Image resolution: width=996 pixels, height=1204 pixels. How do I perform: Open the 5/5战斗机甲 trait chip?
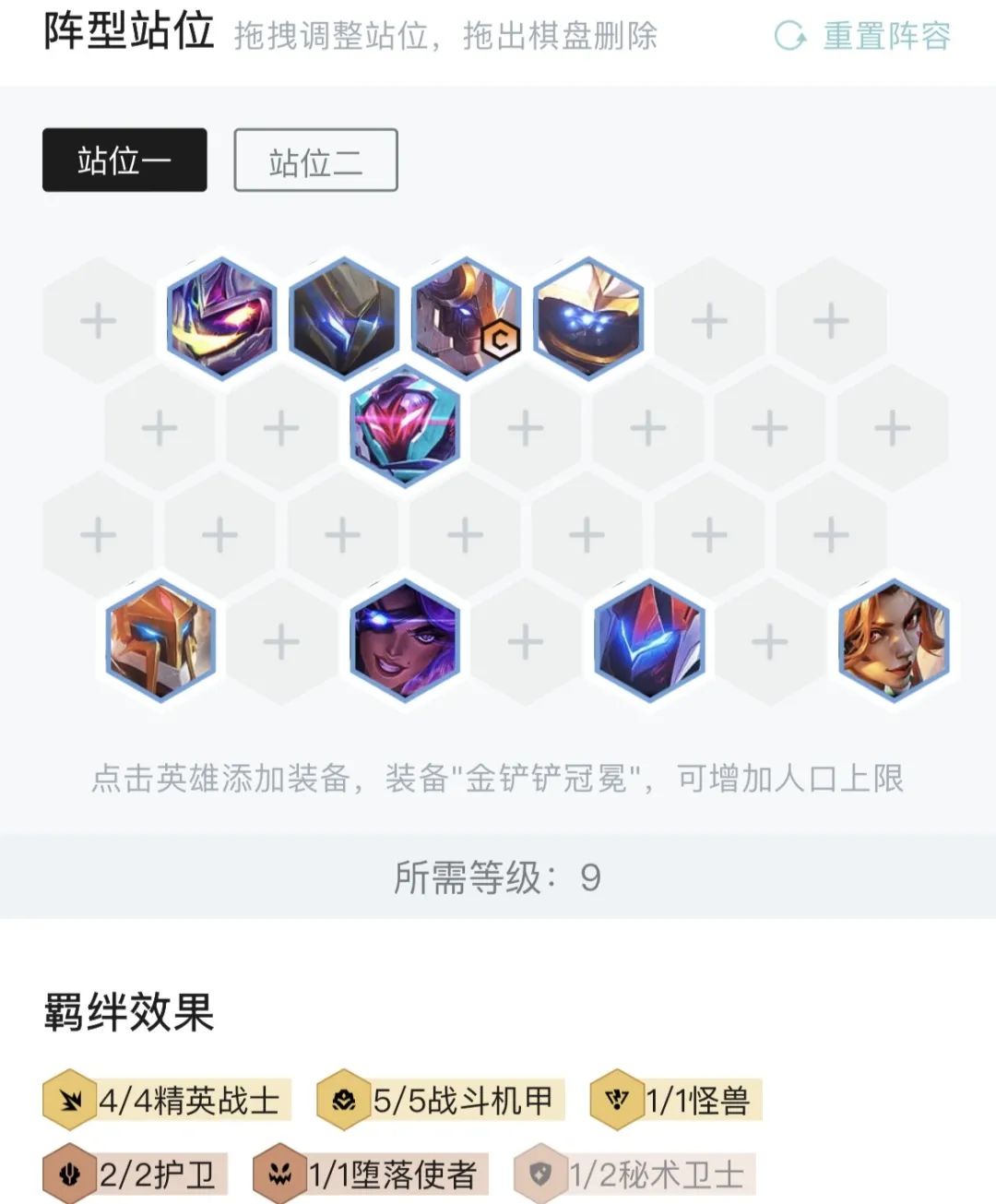tap(441, 1100)
